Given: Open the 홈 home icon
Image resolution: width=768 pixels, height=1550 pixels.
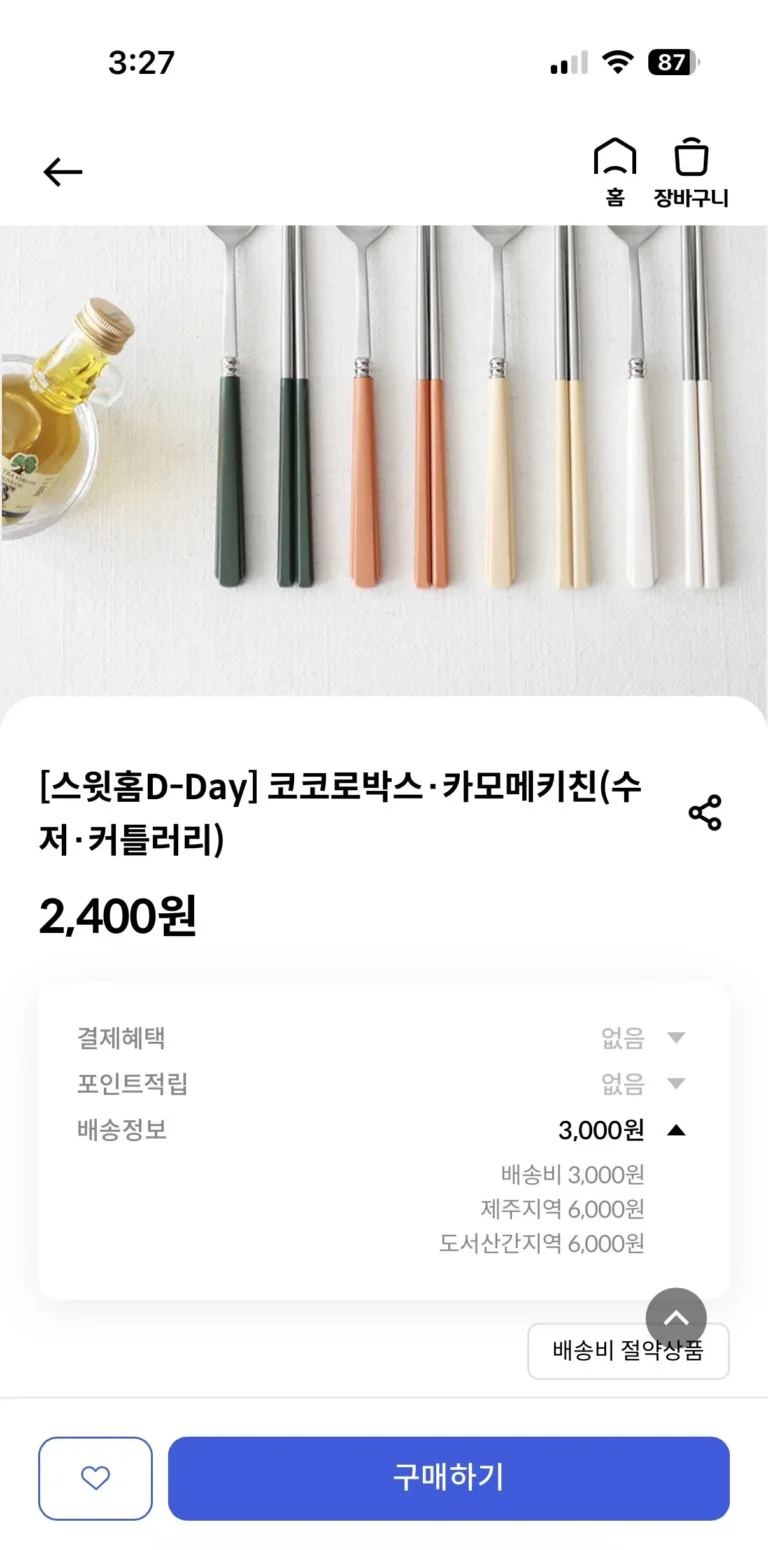Looking at the screenshot, I should [x=614, y=170].
